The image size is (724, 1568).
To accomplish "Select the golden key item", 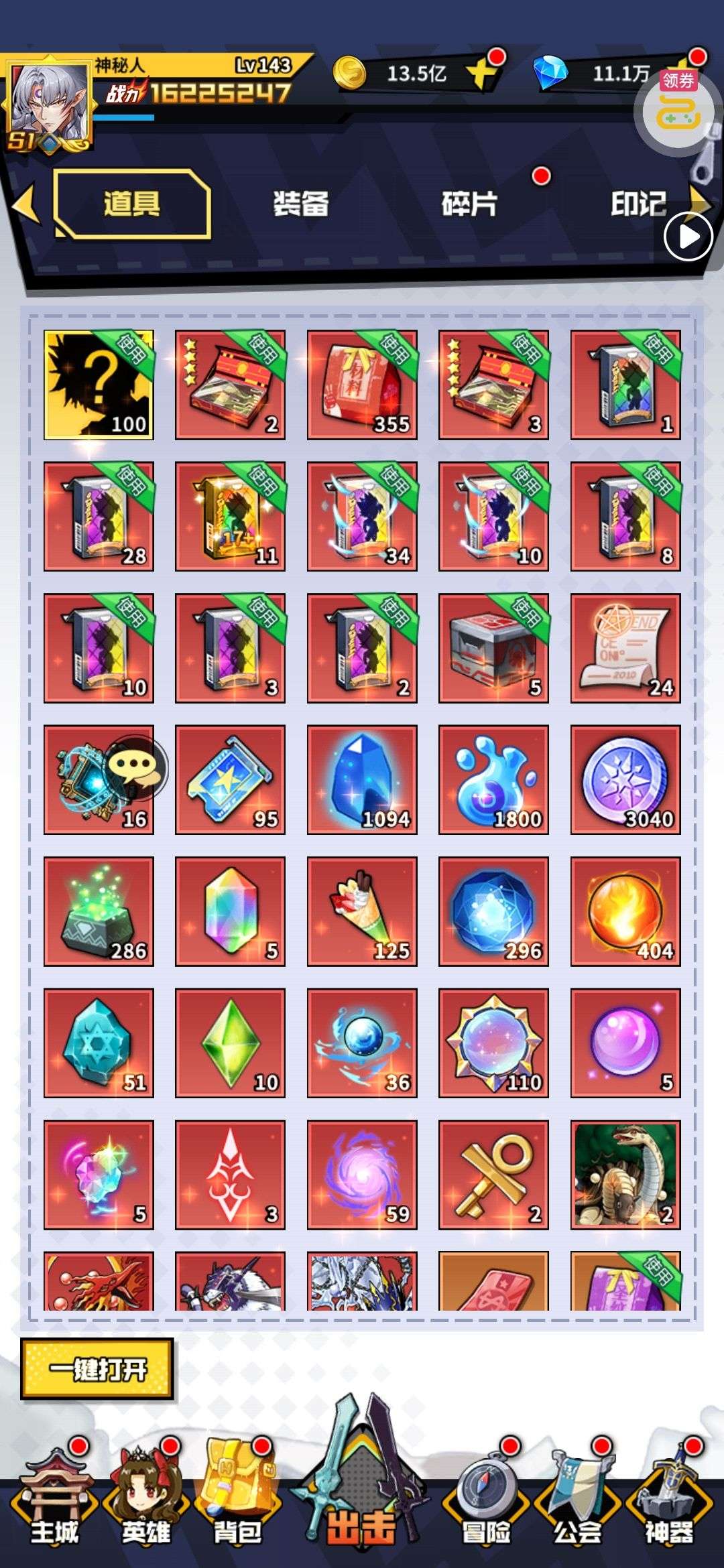I will [493, 1175].
